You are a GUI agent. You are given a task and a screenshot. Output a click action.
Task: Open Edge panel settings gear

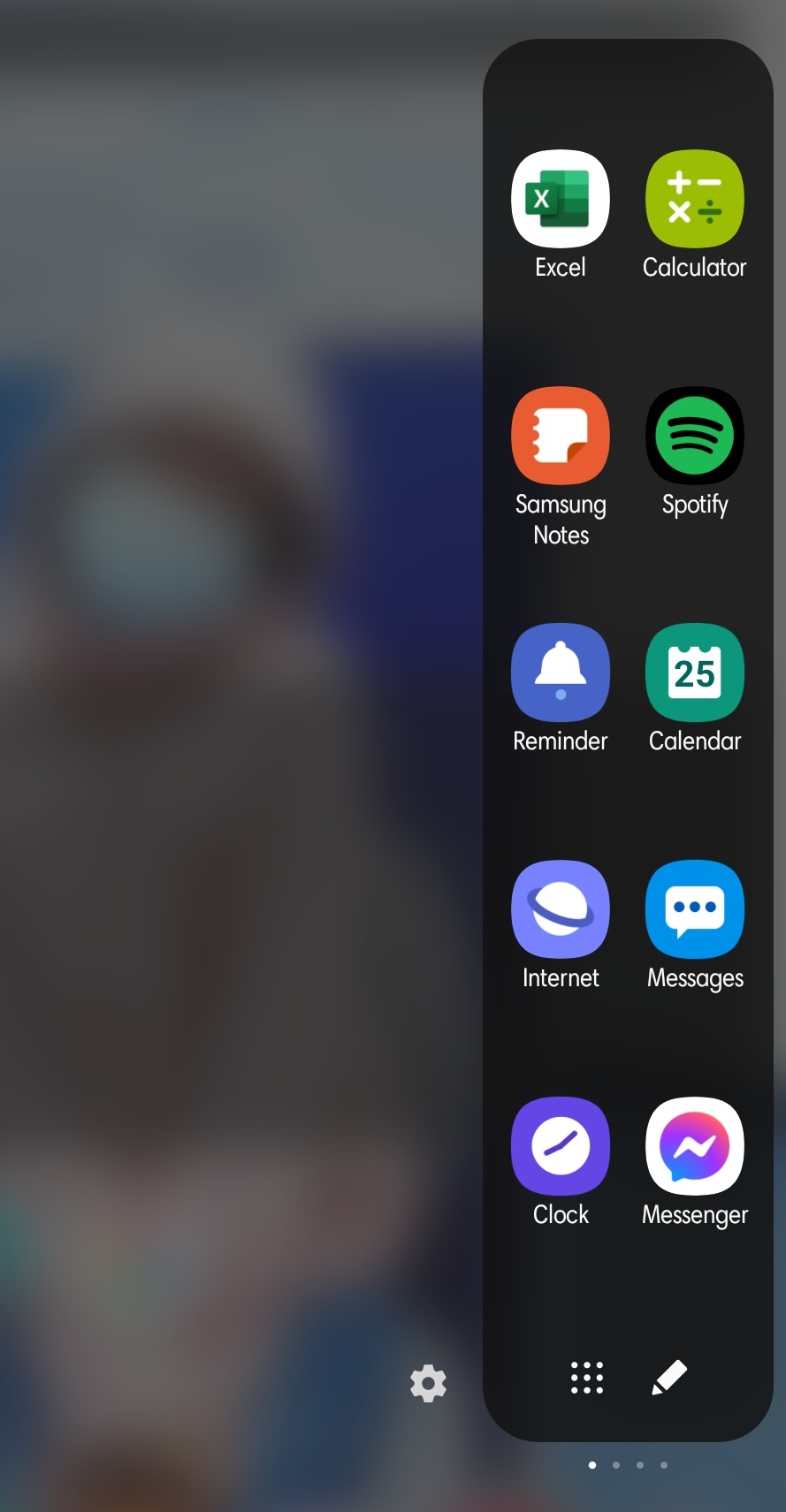click(x=428, y=1383)
